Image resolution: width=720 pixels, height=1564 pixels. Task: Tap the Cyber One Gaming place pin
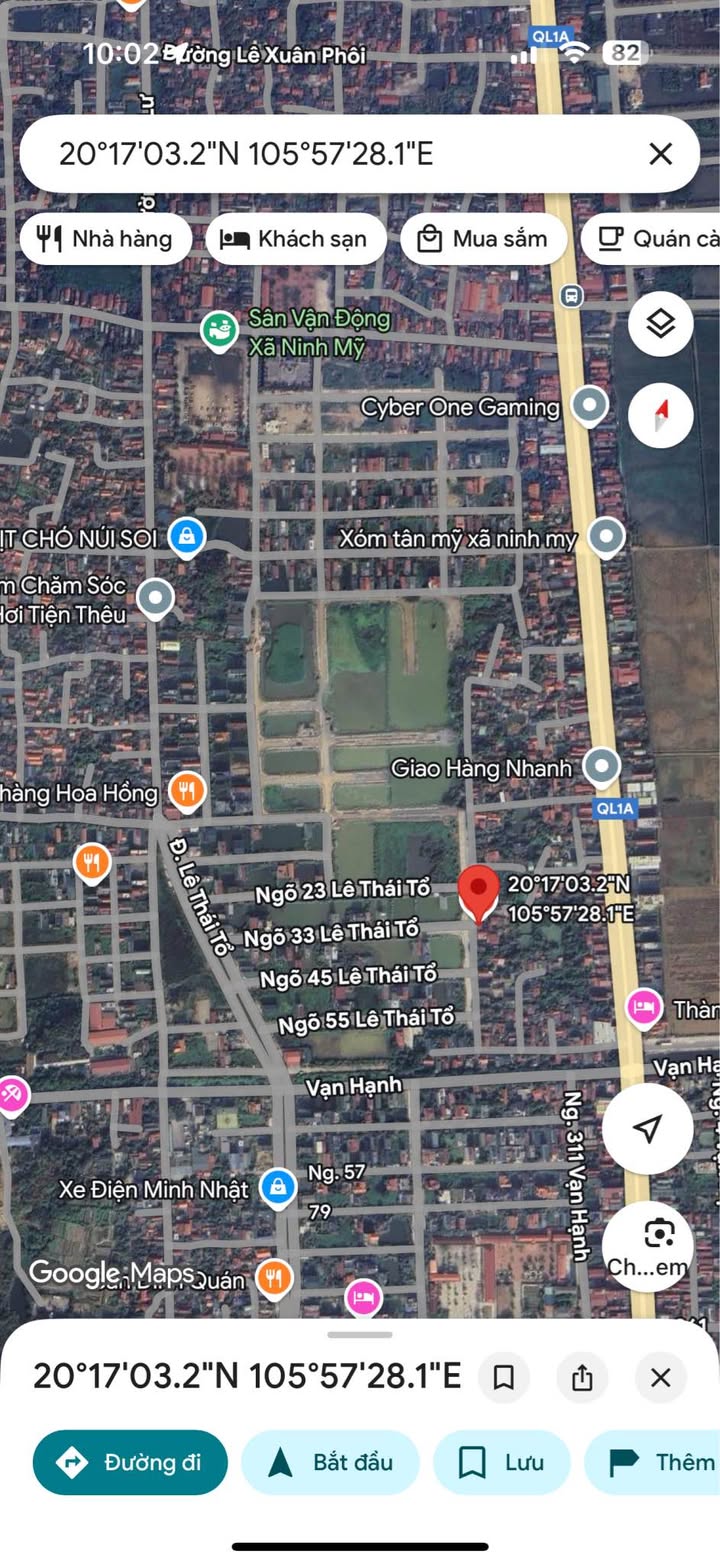pyautogui.click(x=589, y=408)
